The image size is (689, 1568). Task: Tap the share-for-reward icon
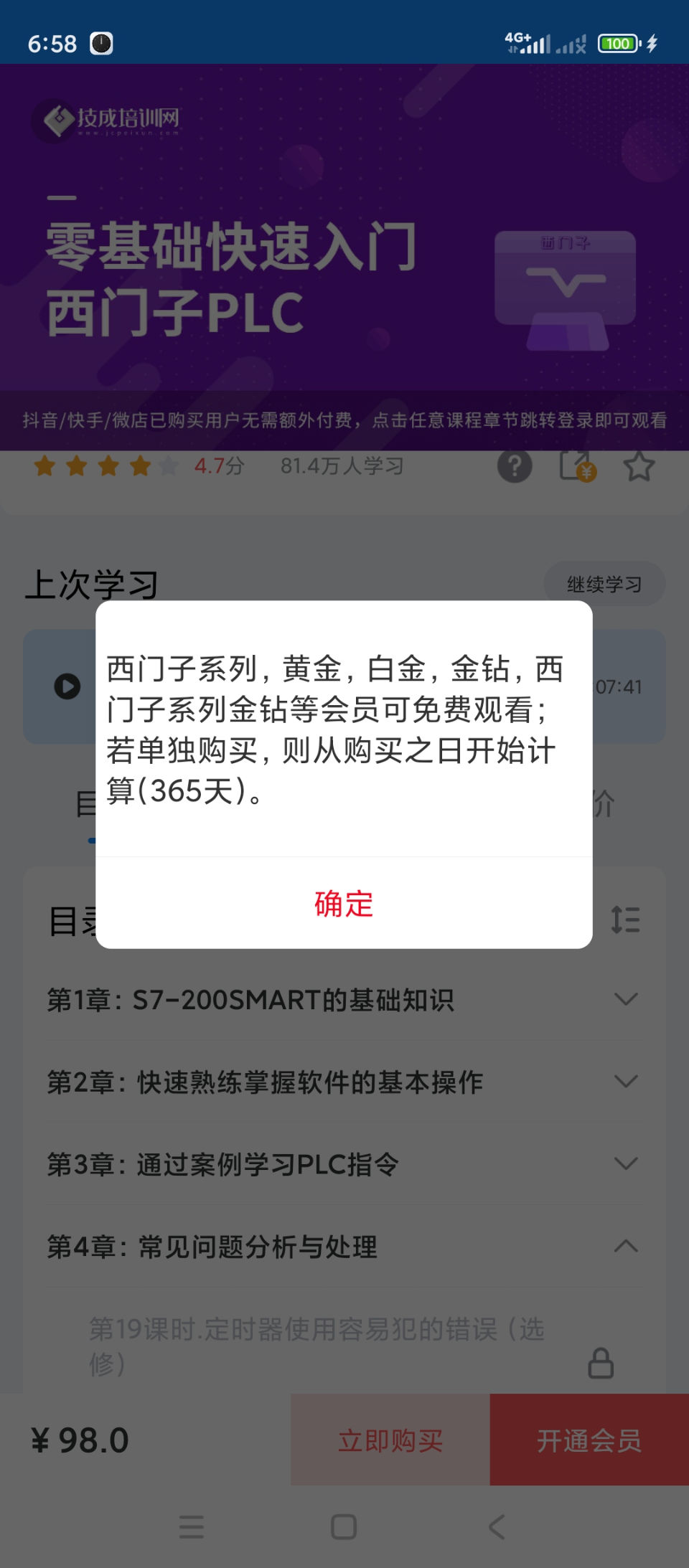577,466
